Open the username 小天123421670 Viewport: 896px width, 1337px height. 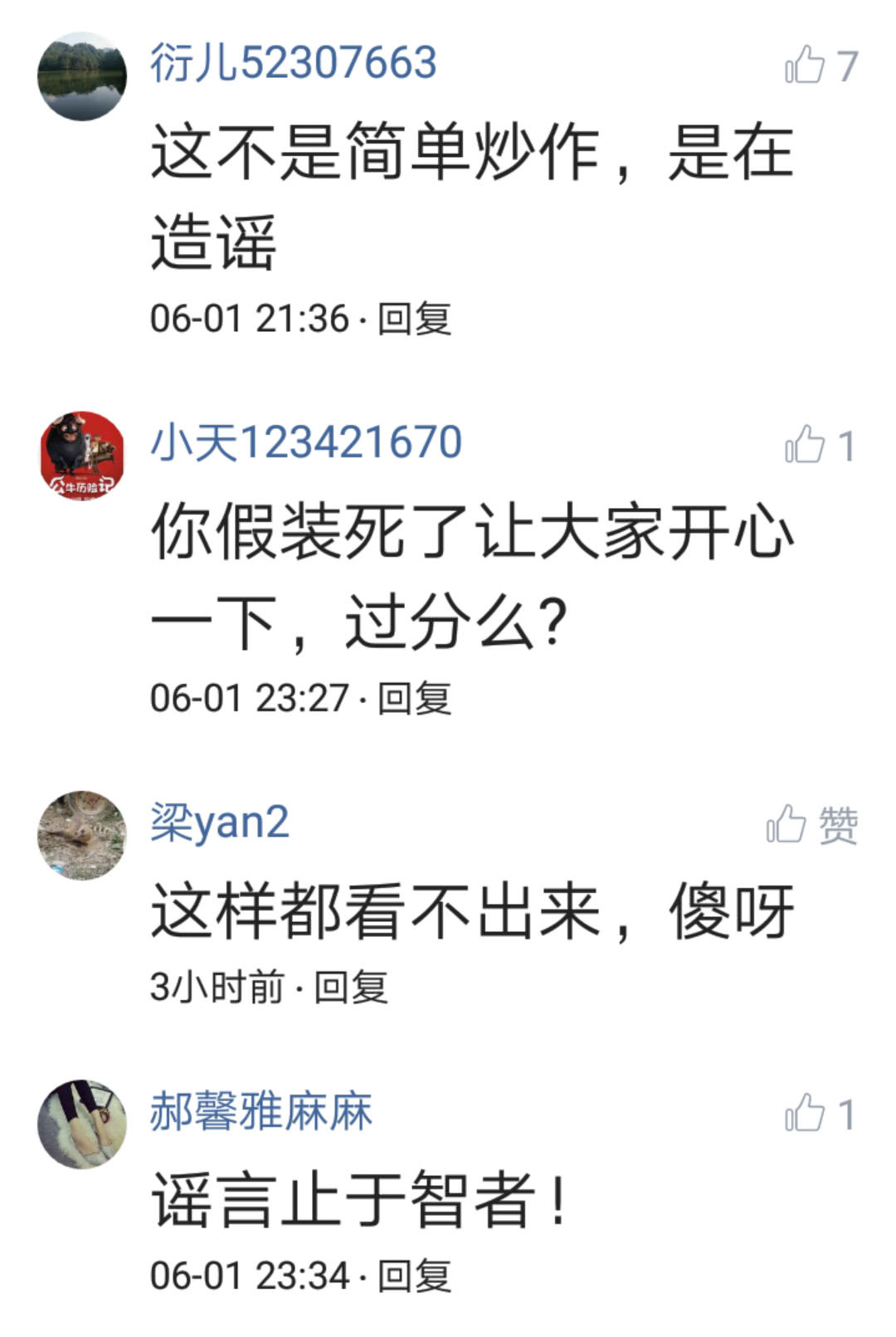pos(306,442)
